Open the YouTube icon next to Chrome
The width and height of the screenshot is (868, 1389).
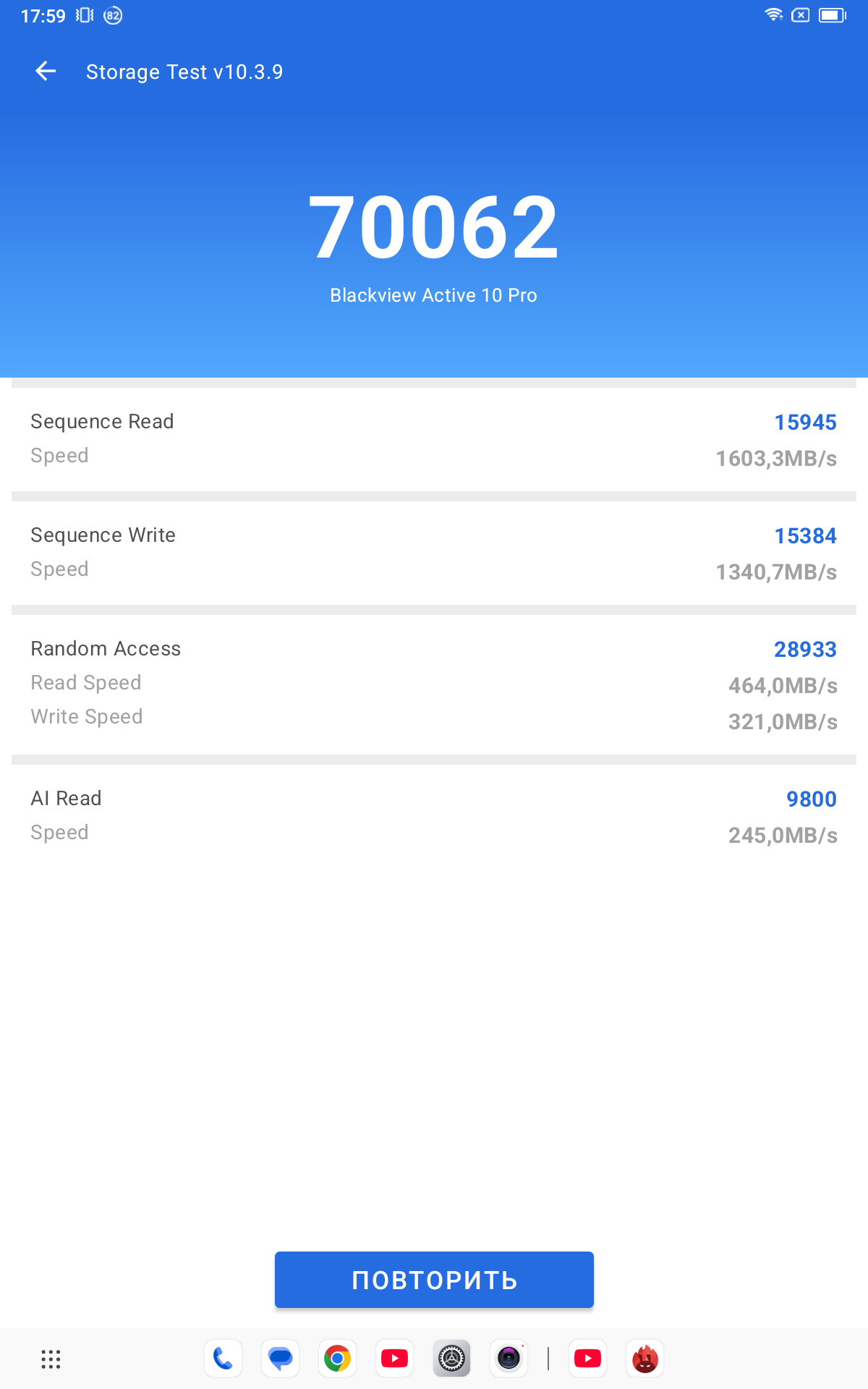(394, 1359)
